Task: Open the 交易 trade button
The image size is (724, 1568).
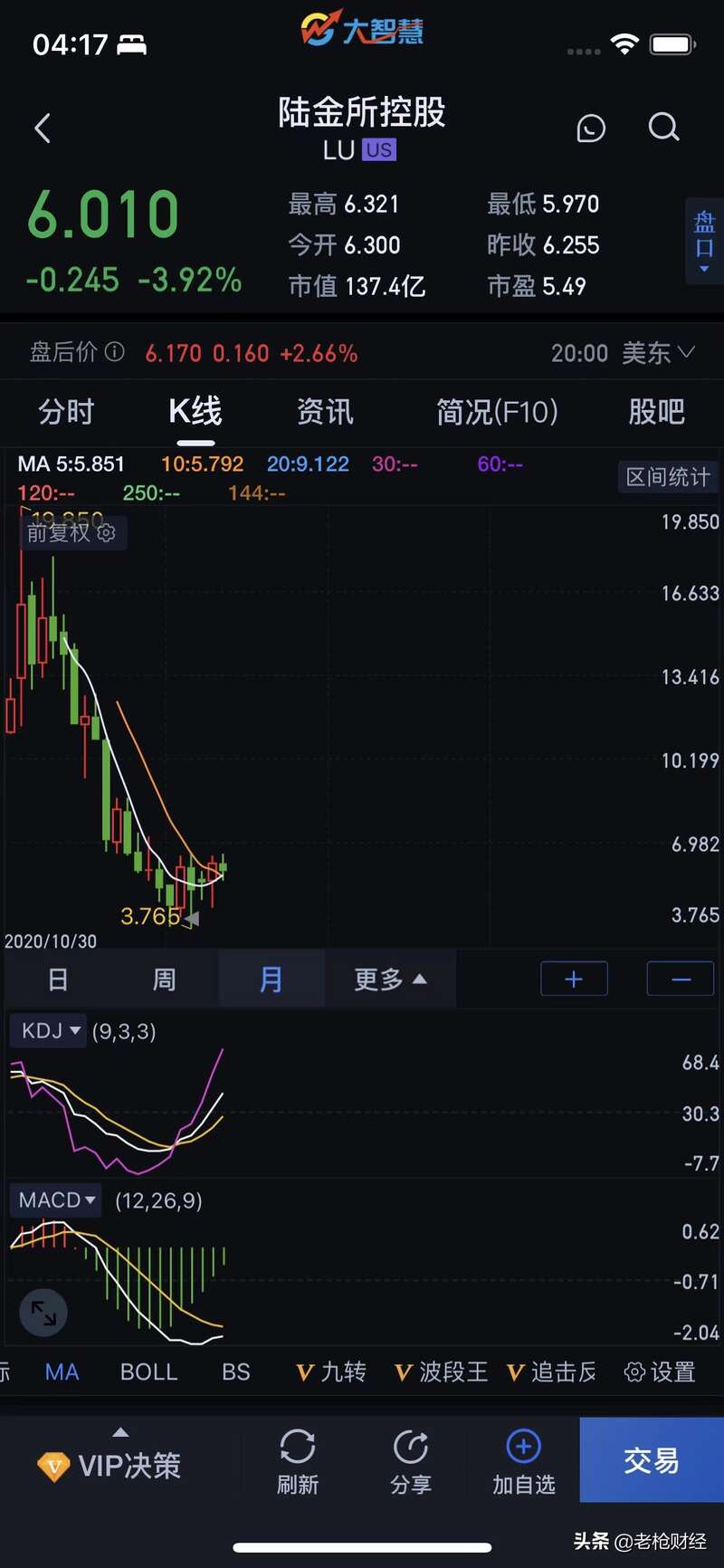Action: 651,1460
